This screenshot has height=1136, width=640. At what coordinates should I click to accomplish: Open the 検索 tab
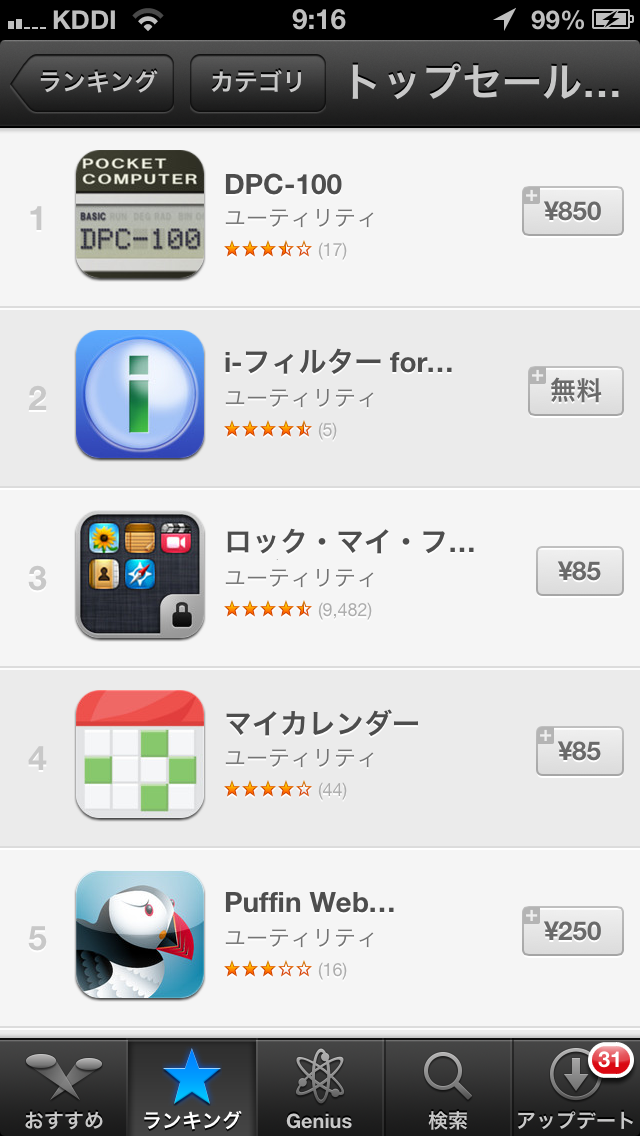coord(448,1088)
